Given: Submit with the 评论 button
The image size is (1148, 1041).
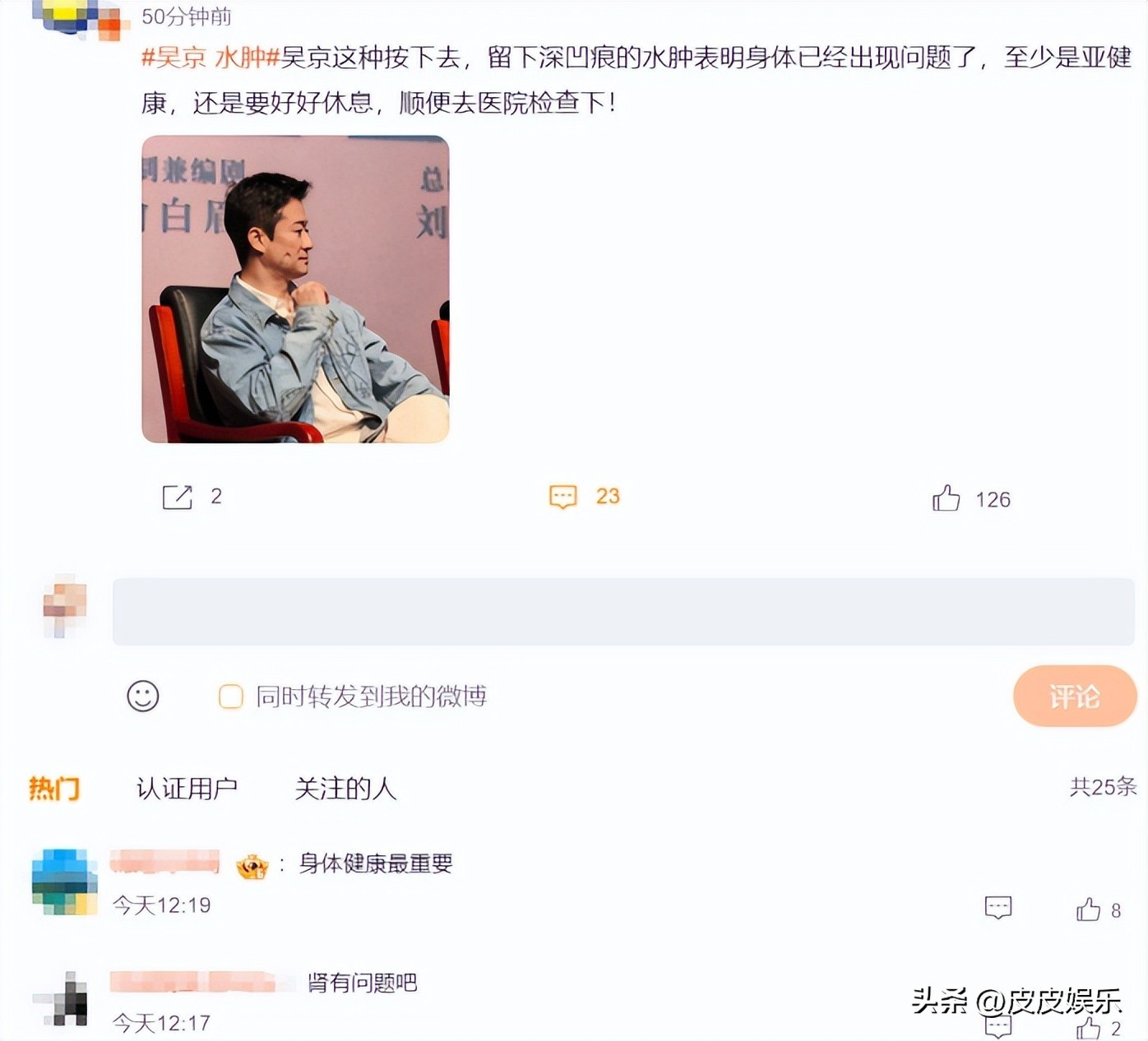Looking at the screenshot, I should click(1074, 696).
